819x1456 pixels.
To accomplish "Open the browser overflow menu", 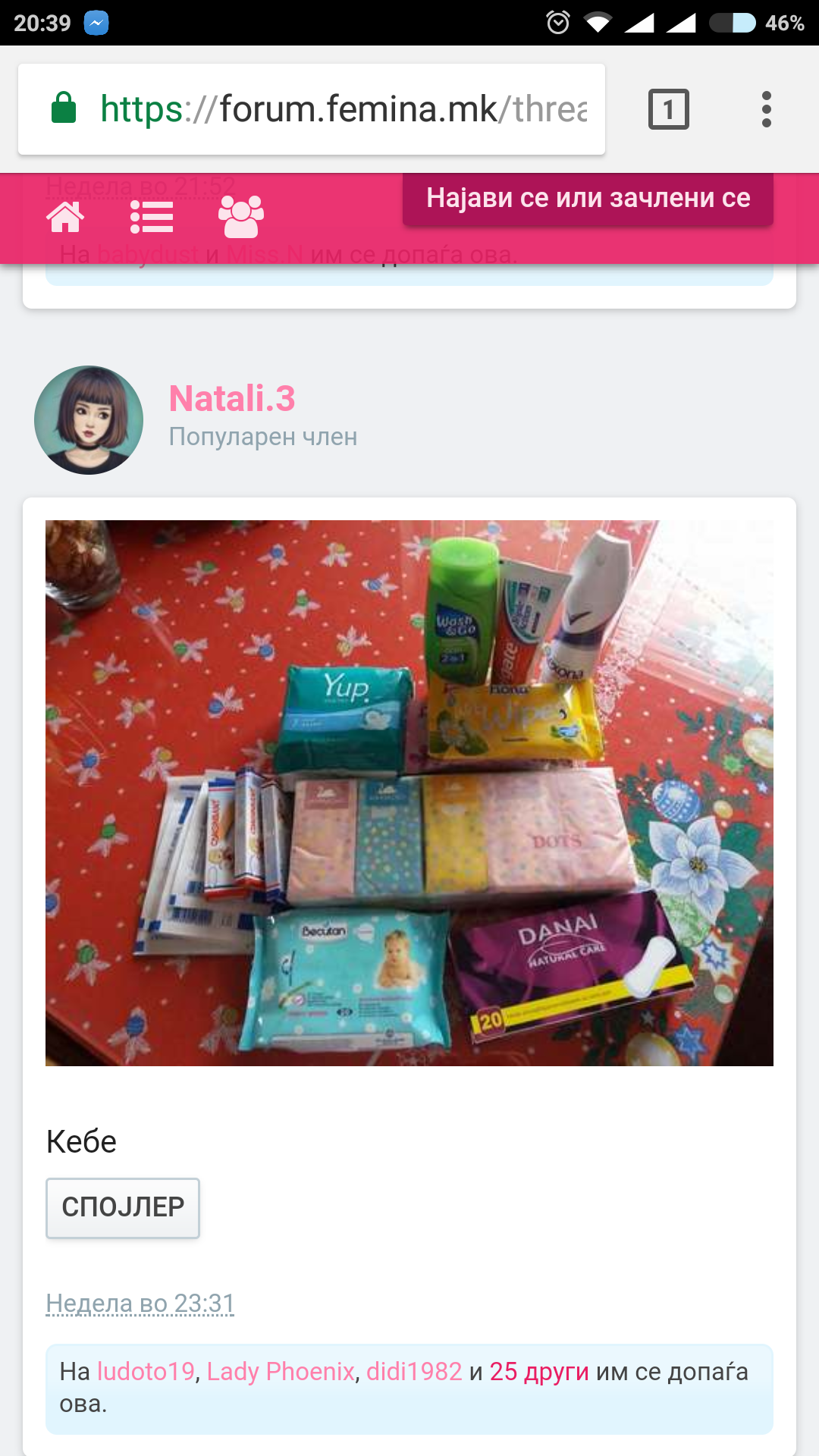I will click(767, 109).
